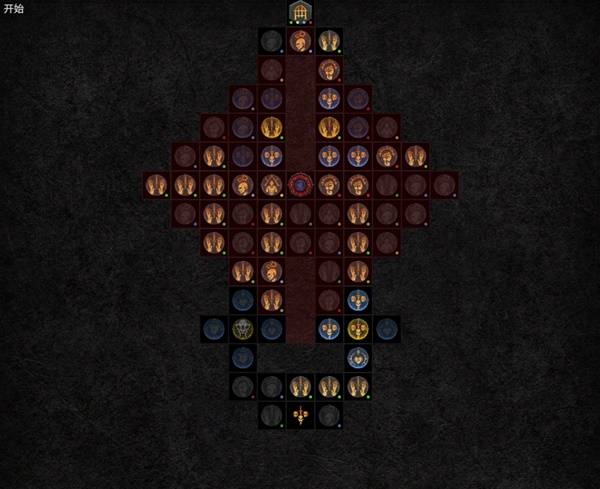The width and height of the screenshot is (600, 489).
Task: Select the board gate node at the top
Action: coord(300,12)
